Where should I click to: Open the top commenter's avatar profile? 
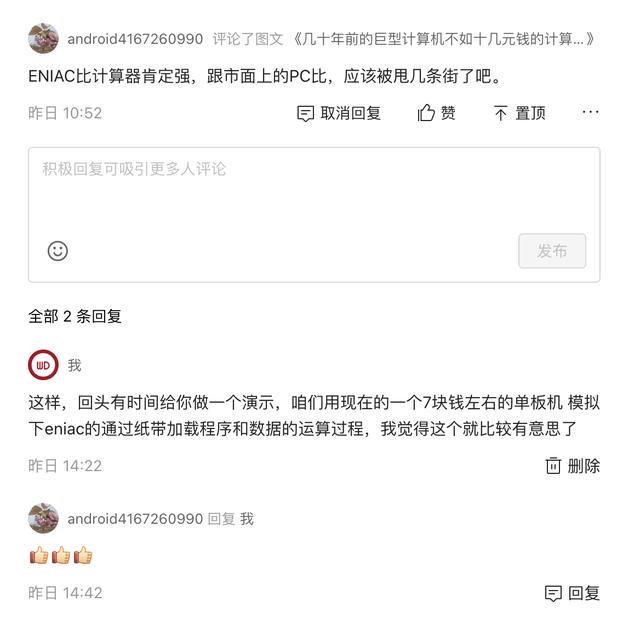pyautogui.click(x=43, y=39)
